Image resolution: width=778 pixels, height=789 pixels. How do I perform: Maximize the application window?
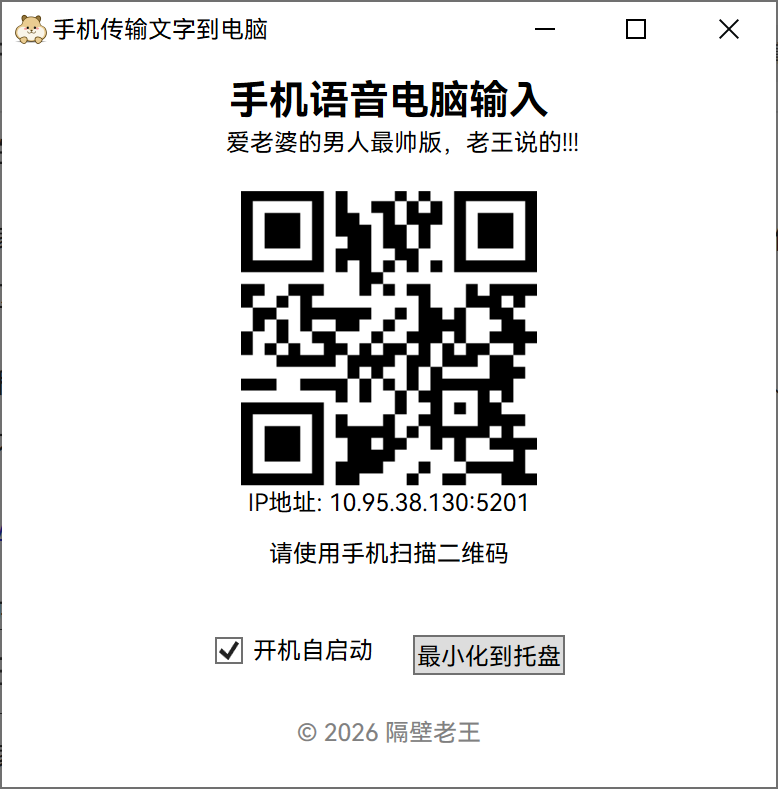pyautogui.click(x=636, y=30)
